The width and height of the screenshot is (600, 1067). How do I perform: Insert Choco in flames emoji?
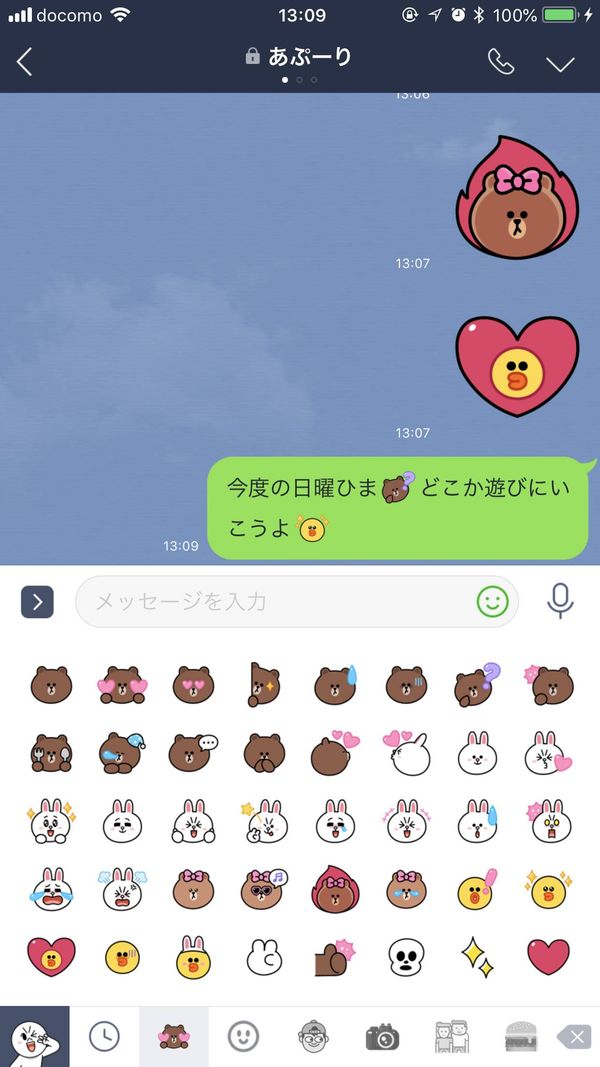coord(335,889)
